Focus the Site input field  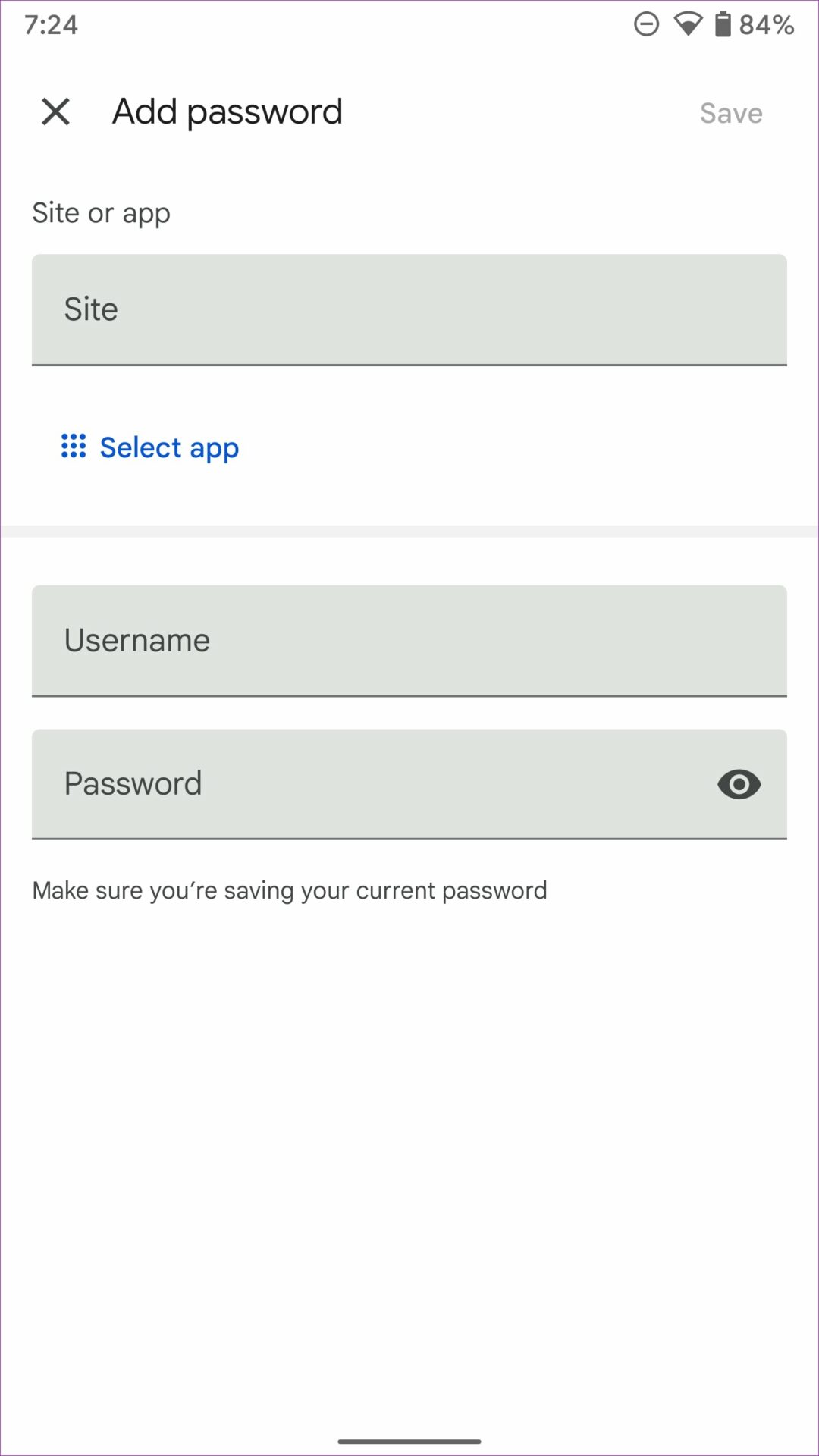(x=409, y=309)
